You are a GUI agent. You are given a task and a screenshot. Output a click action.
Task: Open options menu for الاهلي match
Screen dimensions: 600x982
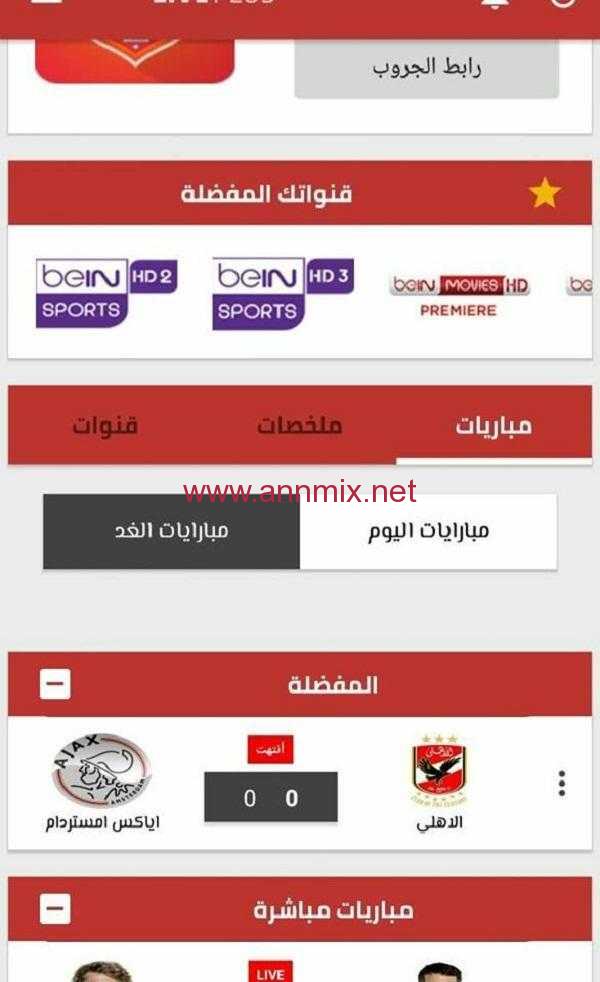click(x=562, y=783)
